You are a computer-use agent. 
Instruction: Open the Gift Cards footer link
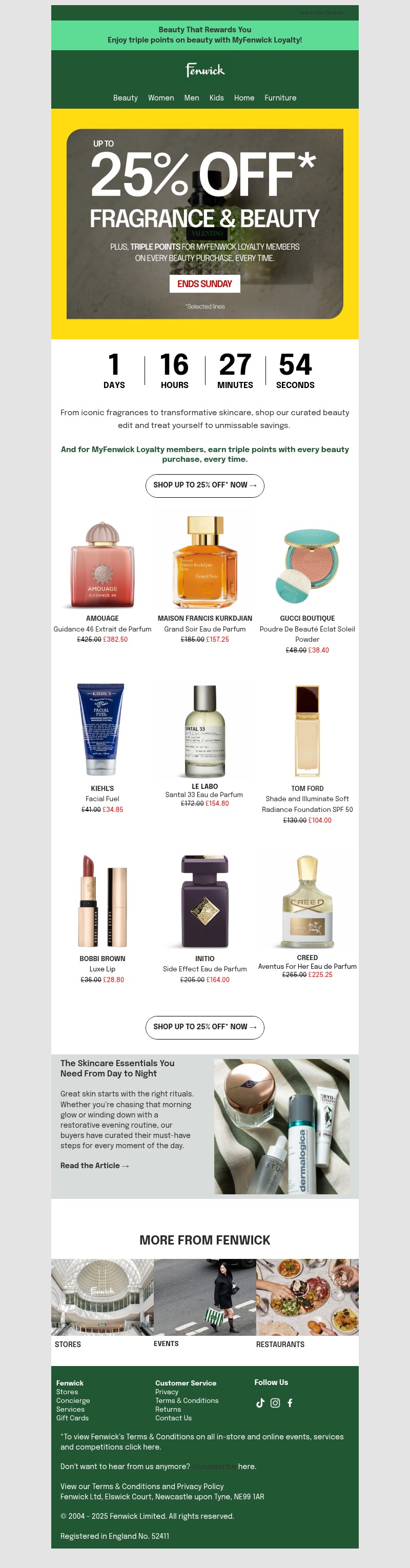(72, 1418)
